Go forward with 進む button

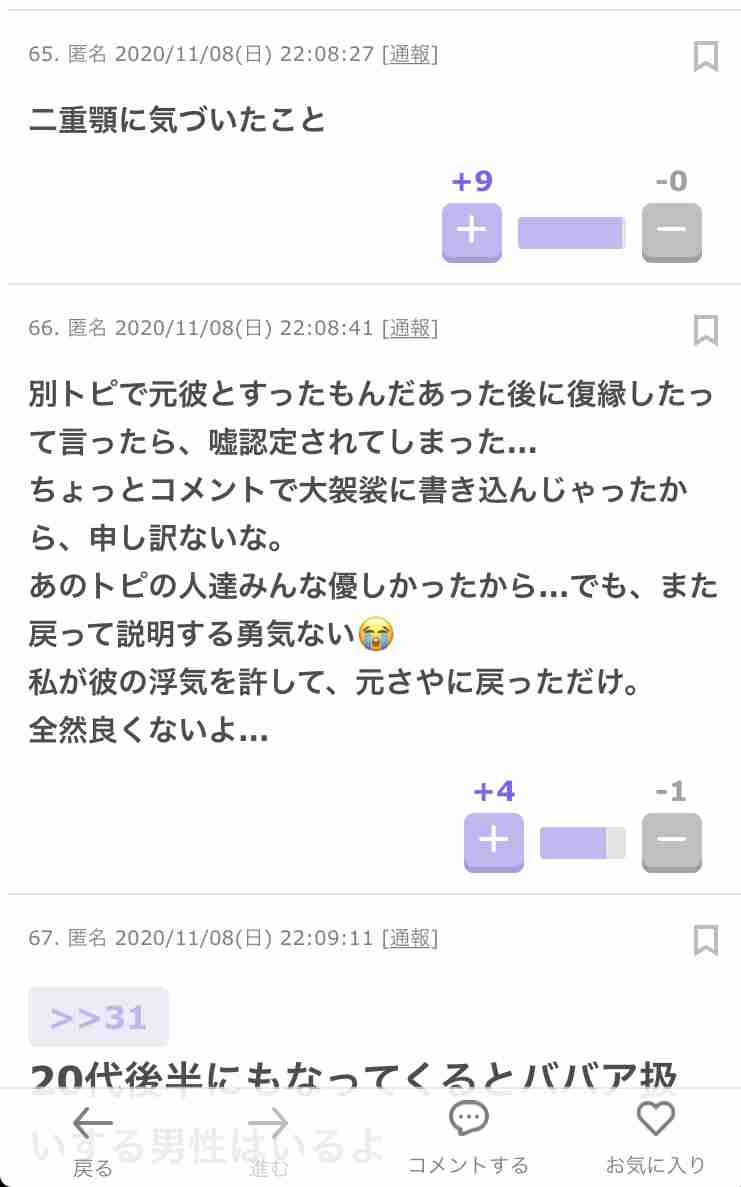pos(269,1141)
